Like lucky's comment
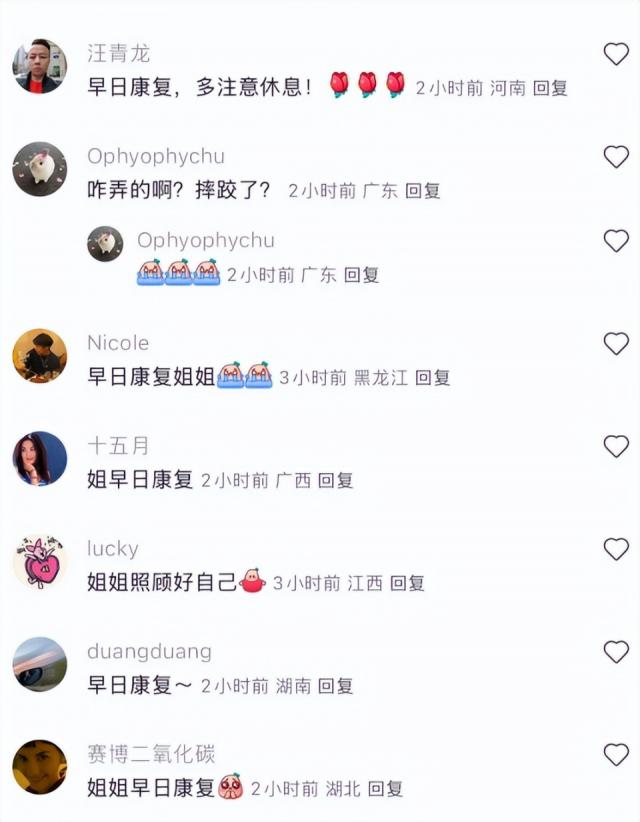Screen dimensions: 640x822 click(616, 549)
